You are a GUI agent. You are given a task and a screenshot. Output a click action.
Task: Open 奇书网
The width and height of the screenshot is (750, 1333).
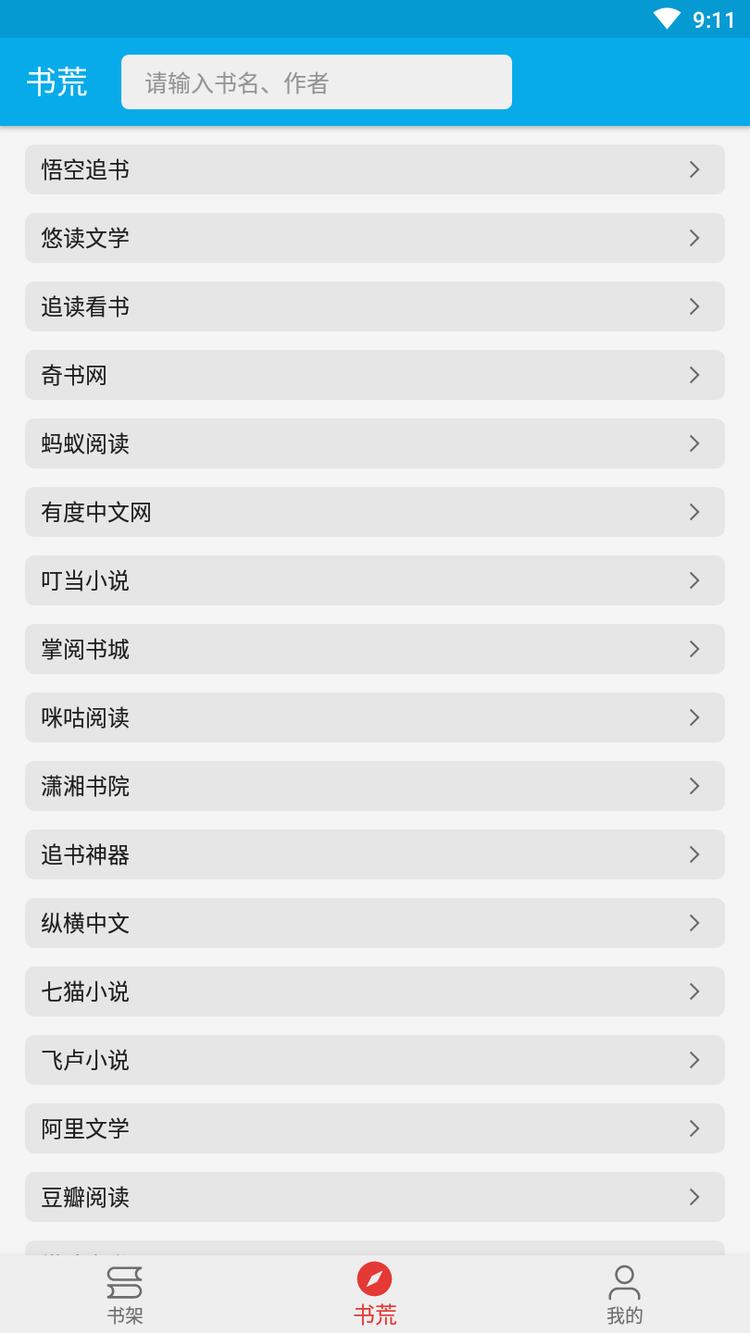374,375
